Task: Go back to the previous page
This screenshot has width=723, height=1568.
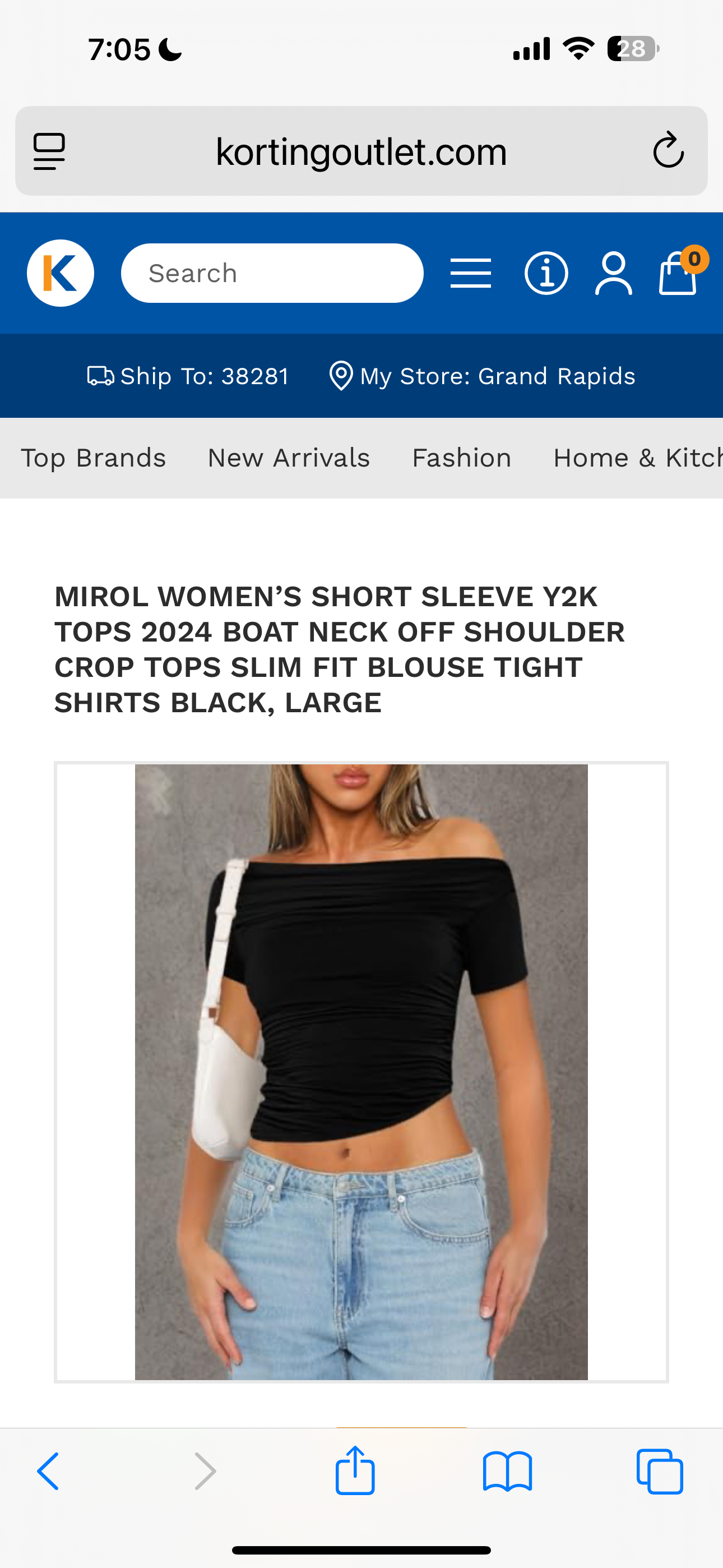Action: (48, 1471)
